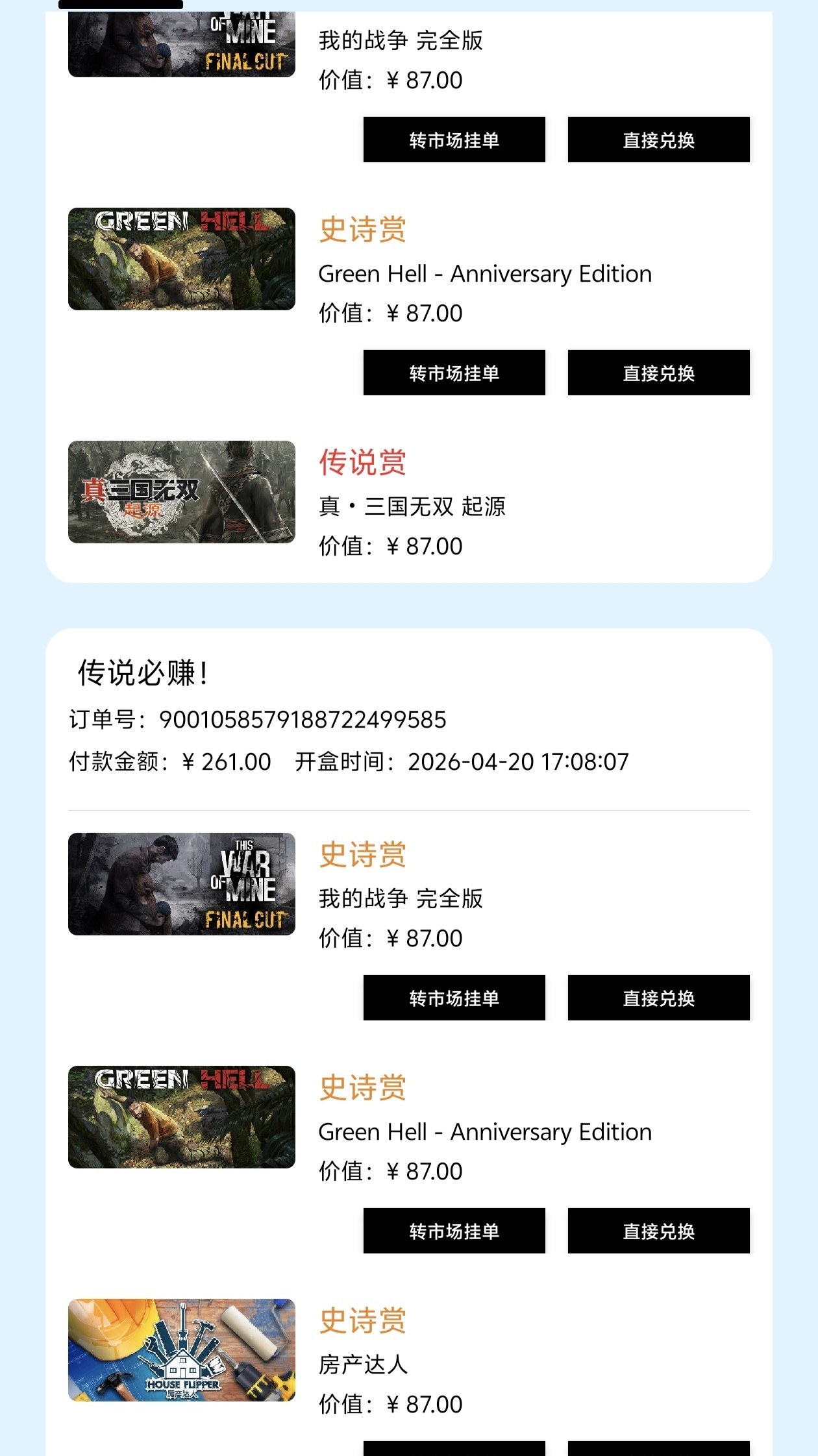Redeem 我的战争 directly in 传说必赚 order
This screenshot has width=818, height=1456.
point(658,998)
